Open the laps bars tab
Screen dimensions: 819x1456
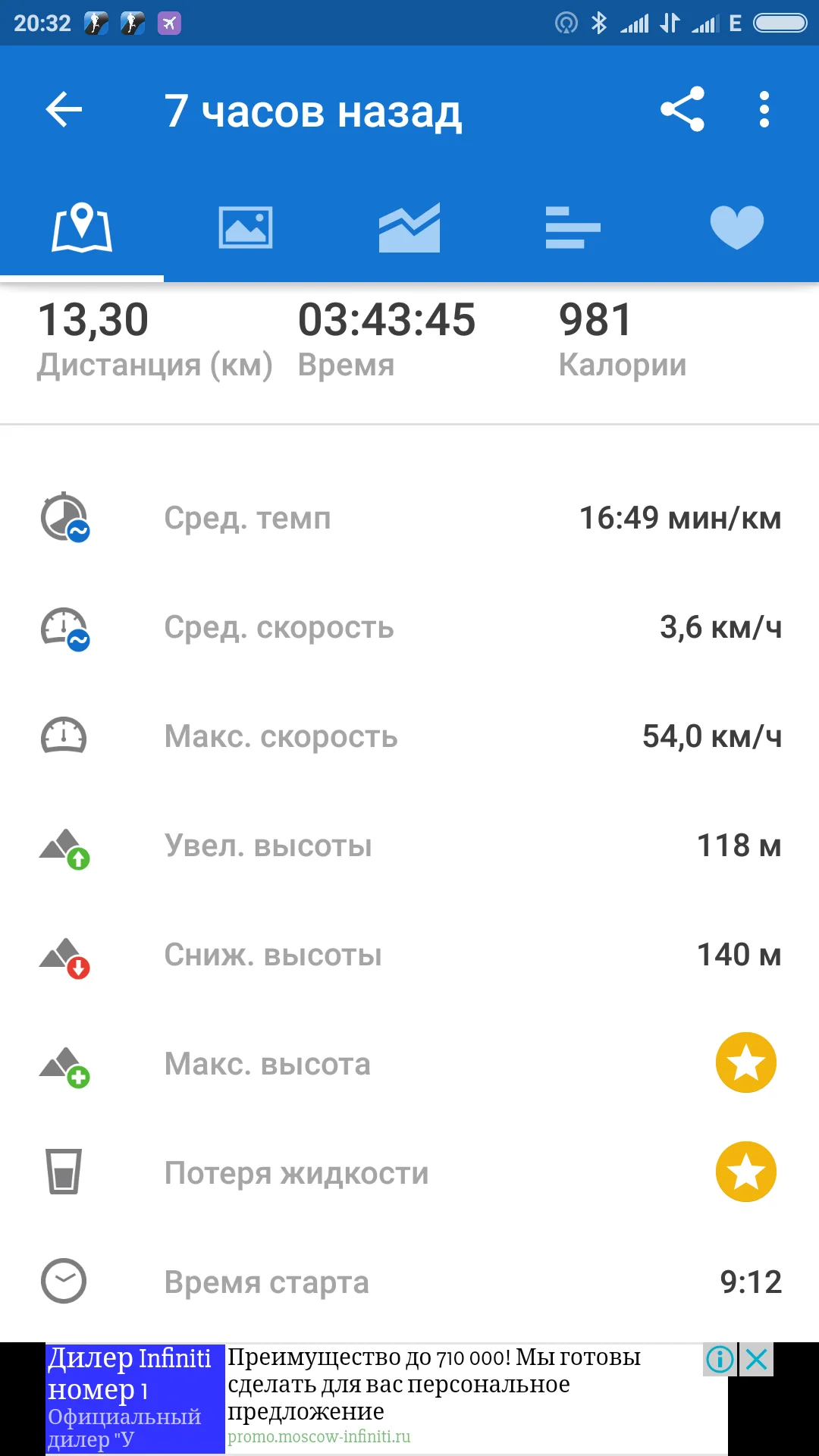pyautogui.click(x=573, y=227)
